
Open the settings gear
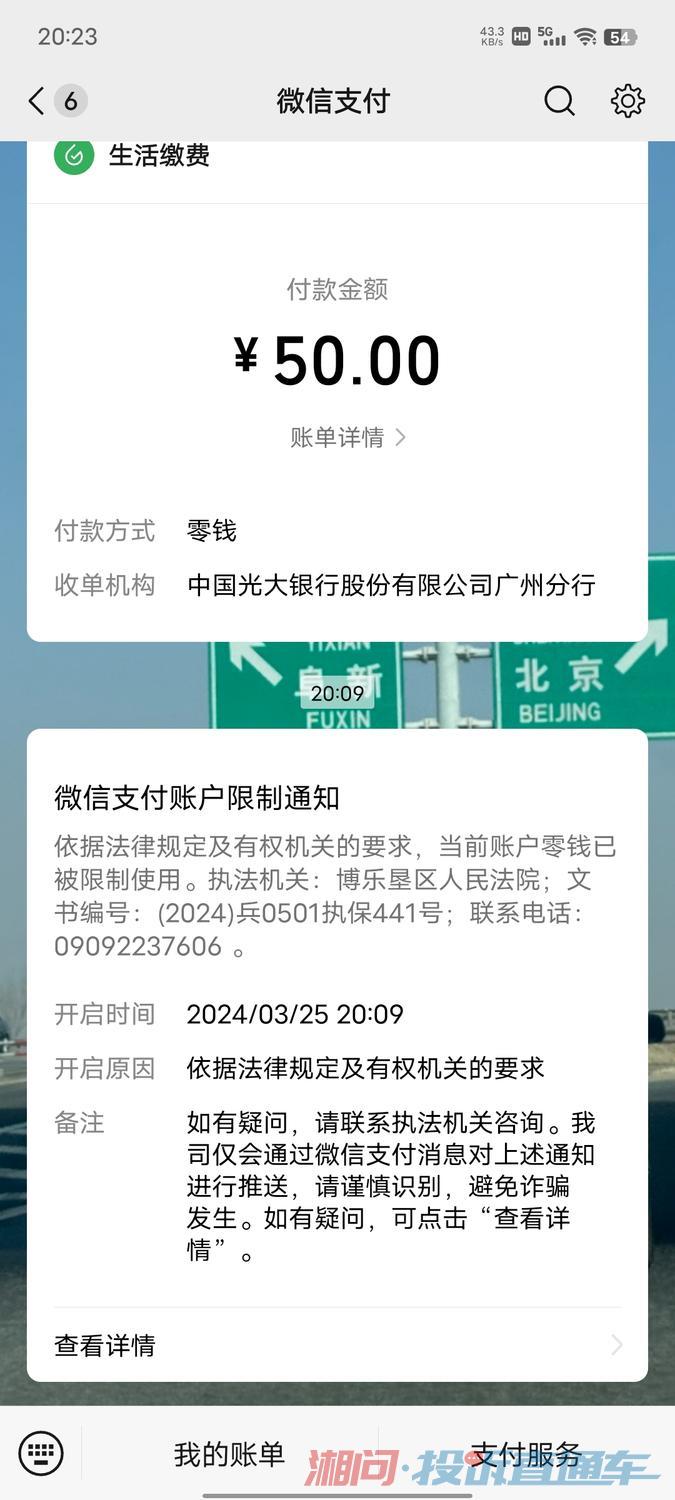click(627, 101)
